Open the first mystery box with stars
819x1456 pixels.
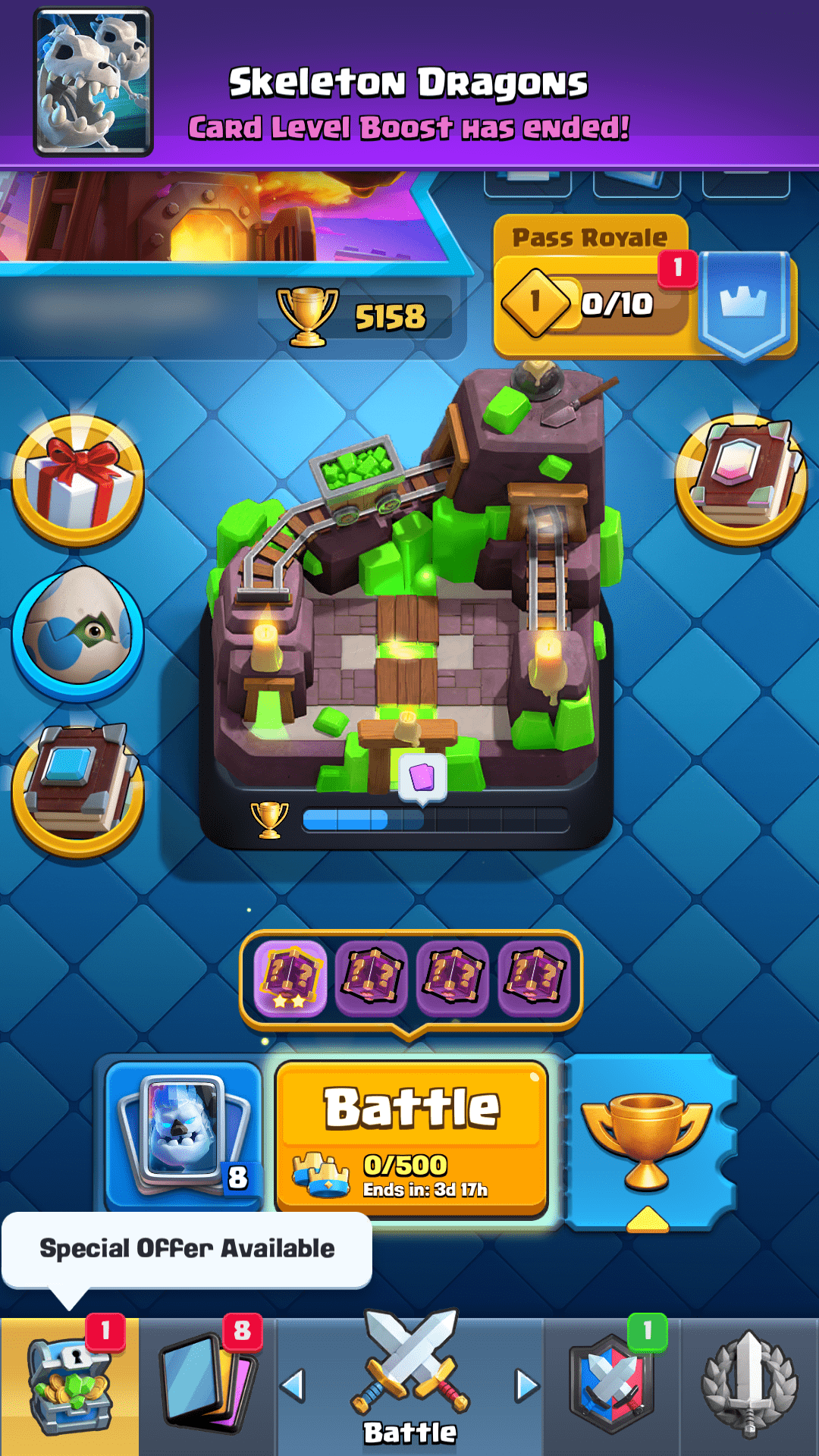click(291, 978)
